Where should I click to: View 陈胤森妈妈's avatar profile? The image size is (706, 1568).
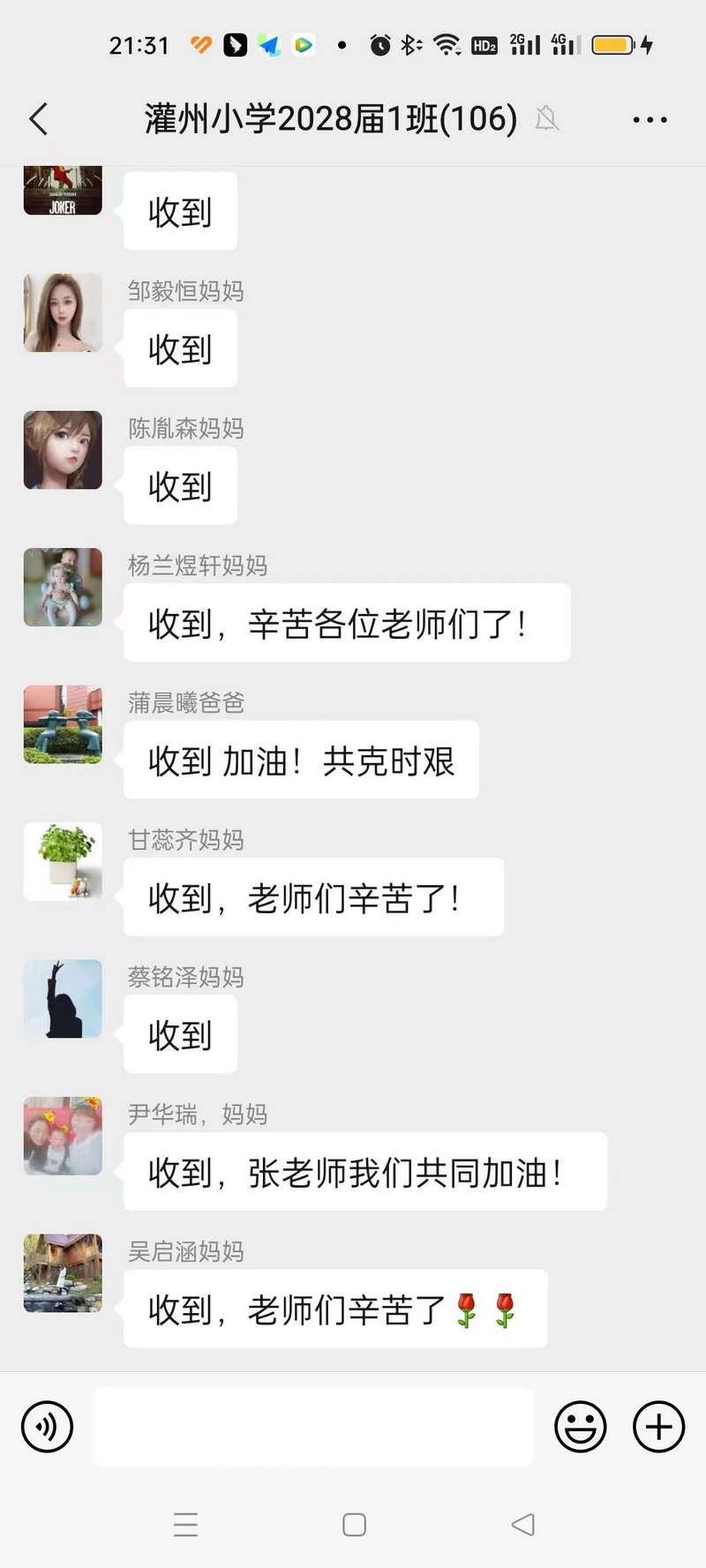63,450
